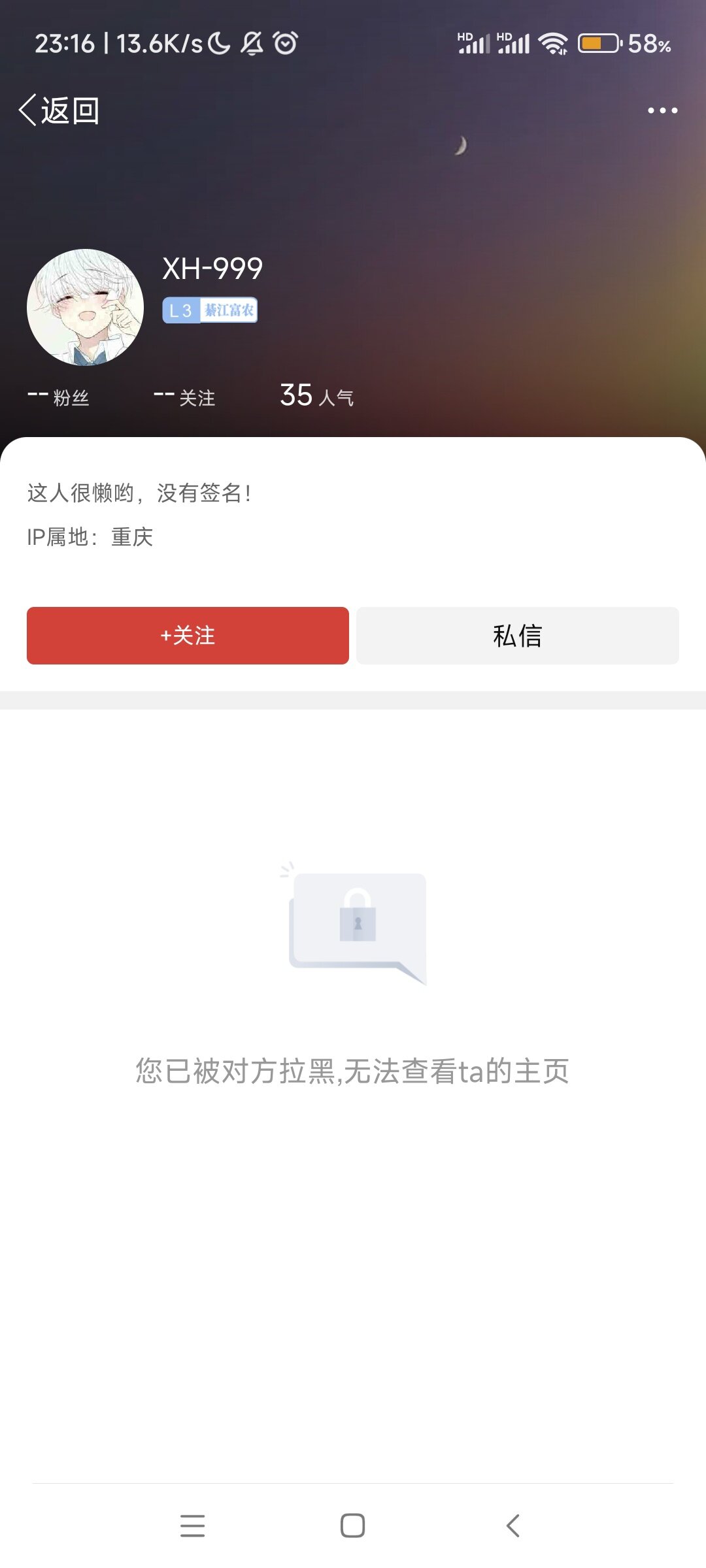
Task: Go to the home screen
Action: [x=352, y=1526]
